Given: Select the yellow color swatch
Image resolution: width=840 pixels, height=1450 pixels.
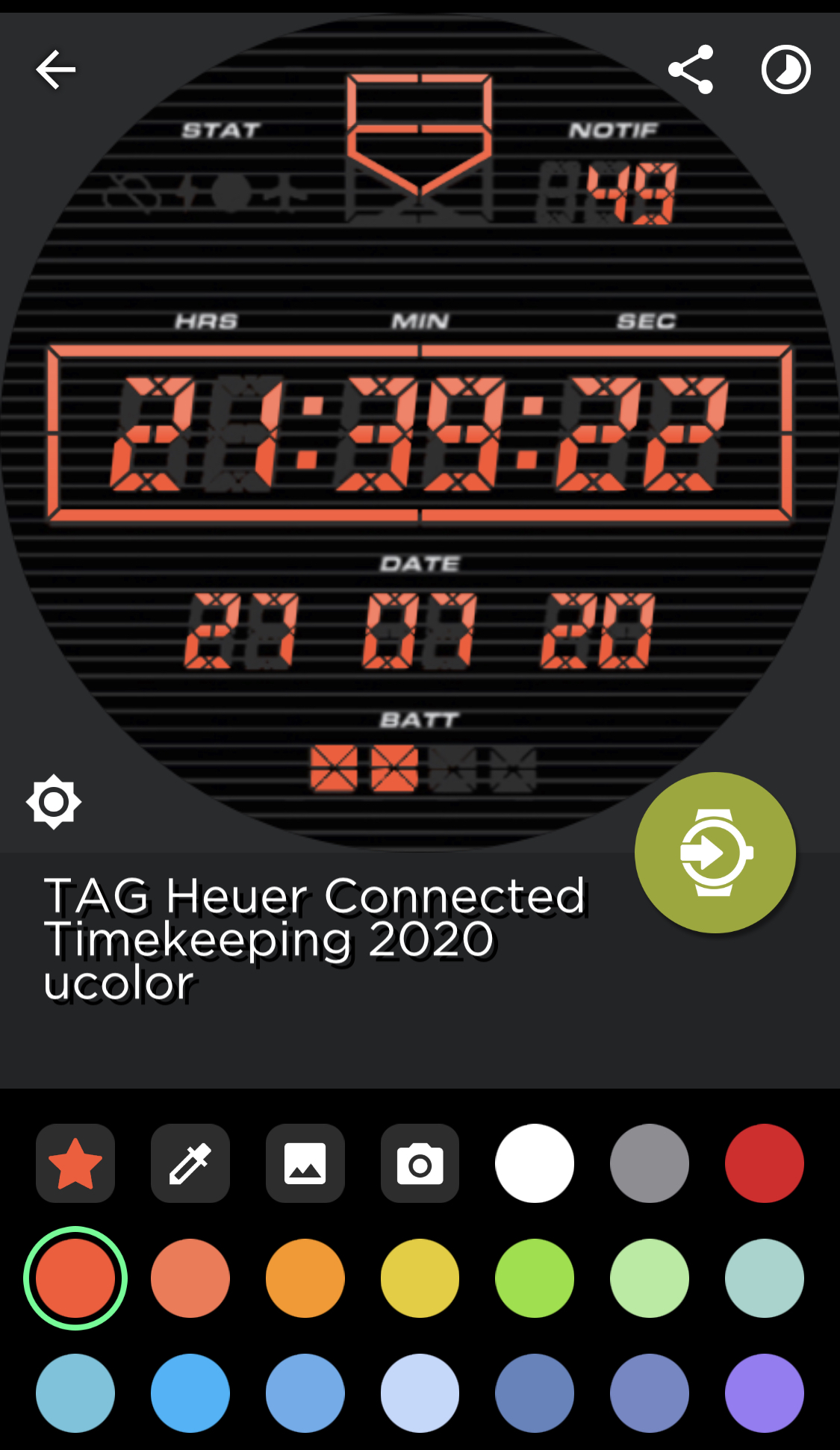Looking at the screenshot, I should 420,1278.
